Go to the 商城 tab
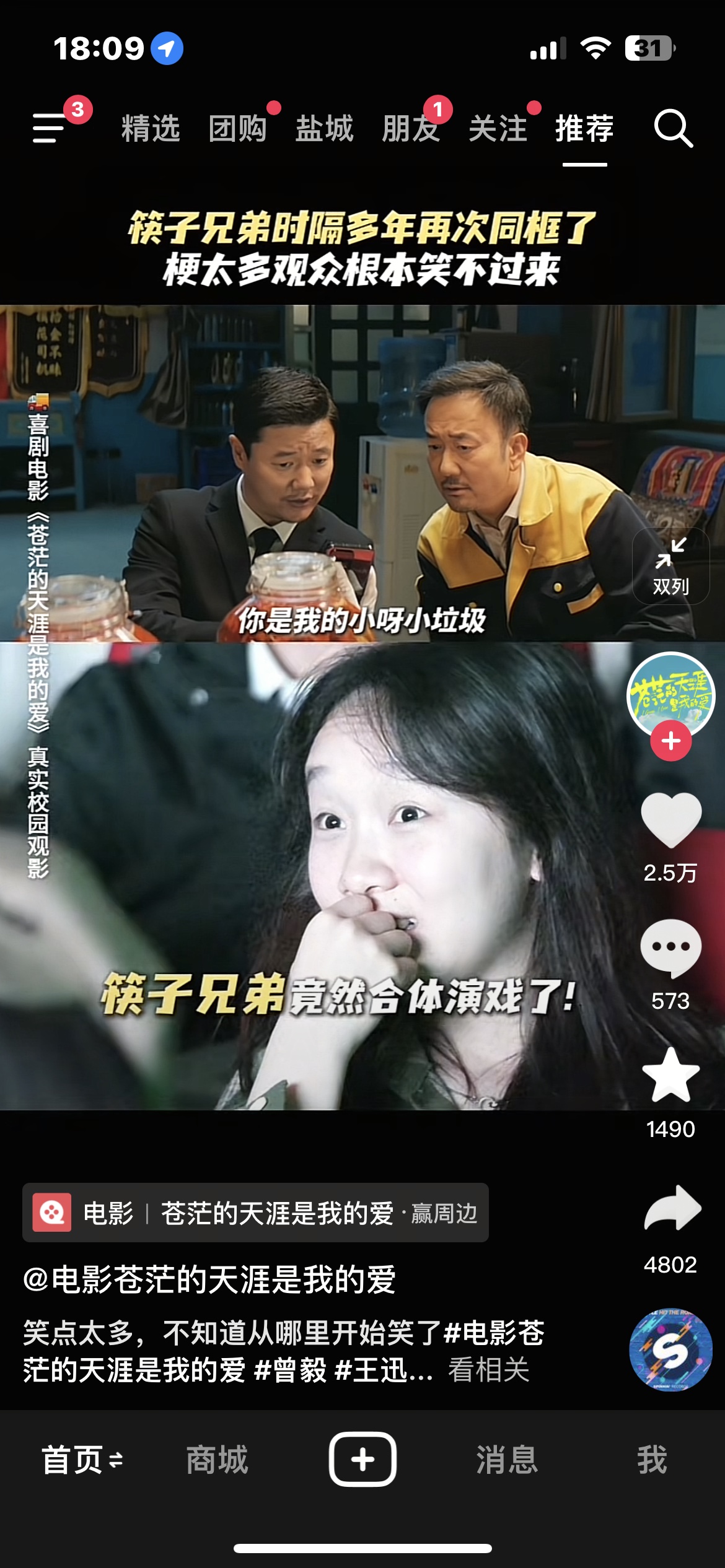Screen dimensions: 725x1568 [217, 1460]
